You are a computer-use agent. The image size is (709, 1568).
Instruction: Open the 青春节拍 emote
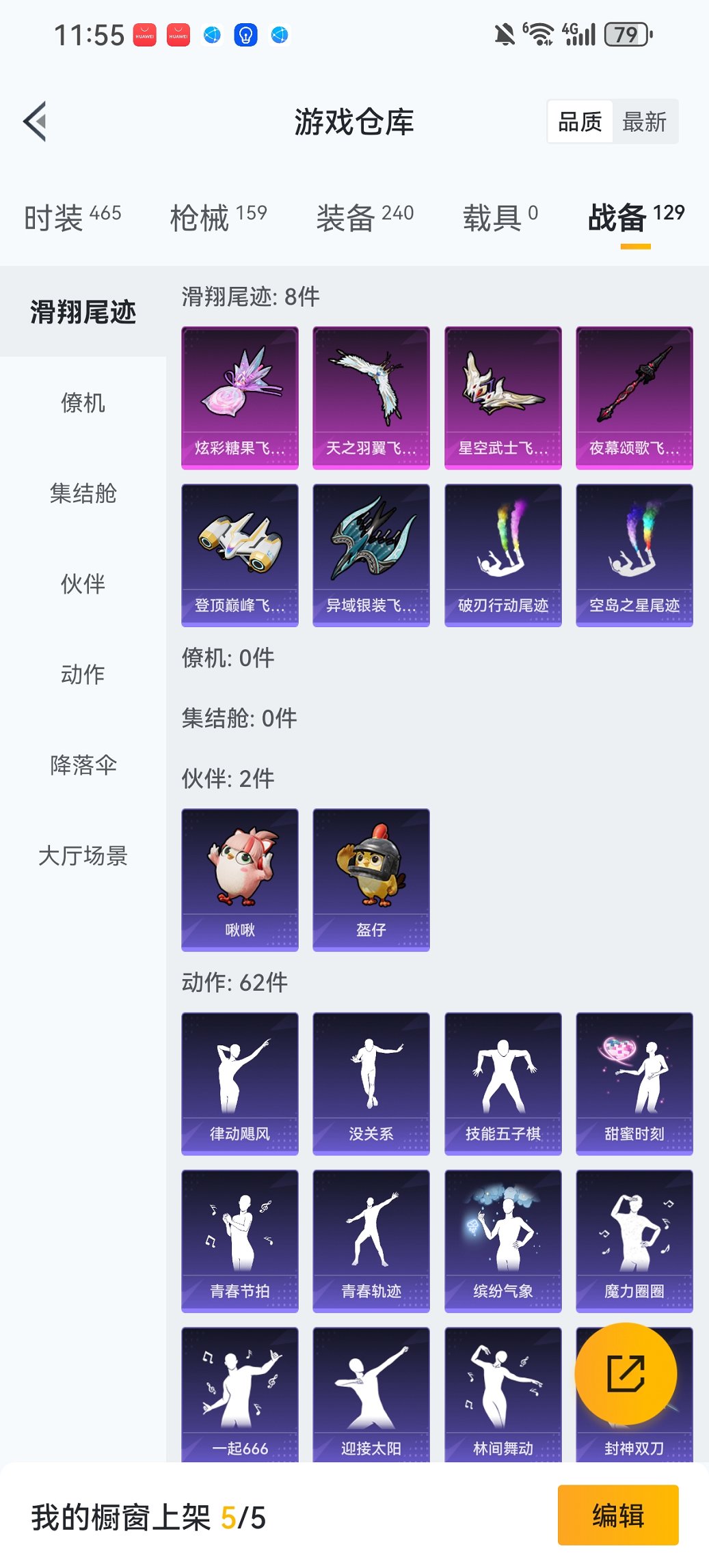[x=239, y=1240]
